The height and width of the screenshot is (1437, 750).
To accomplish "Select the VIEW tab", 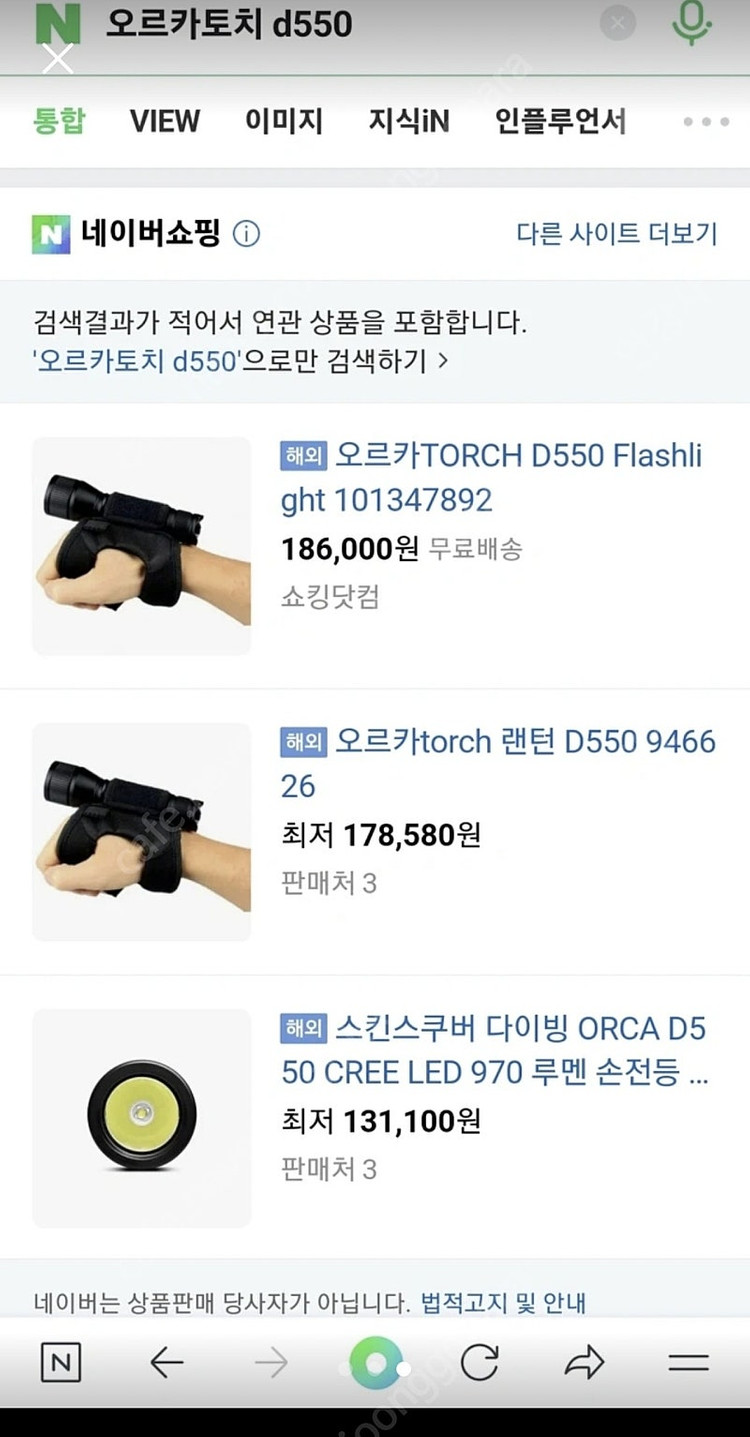I will pyautogui.click(x=164, y=121).
